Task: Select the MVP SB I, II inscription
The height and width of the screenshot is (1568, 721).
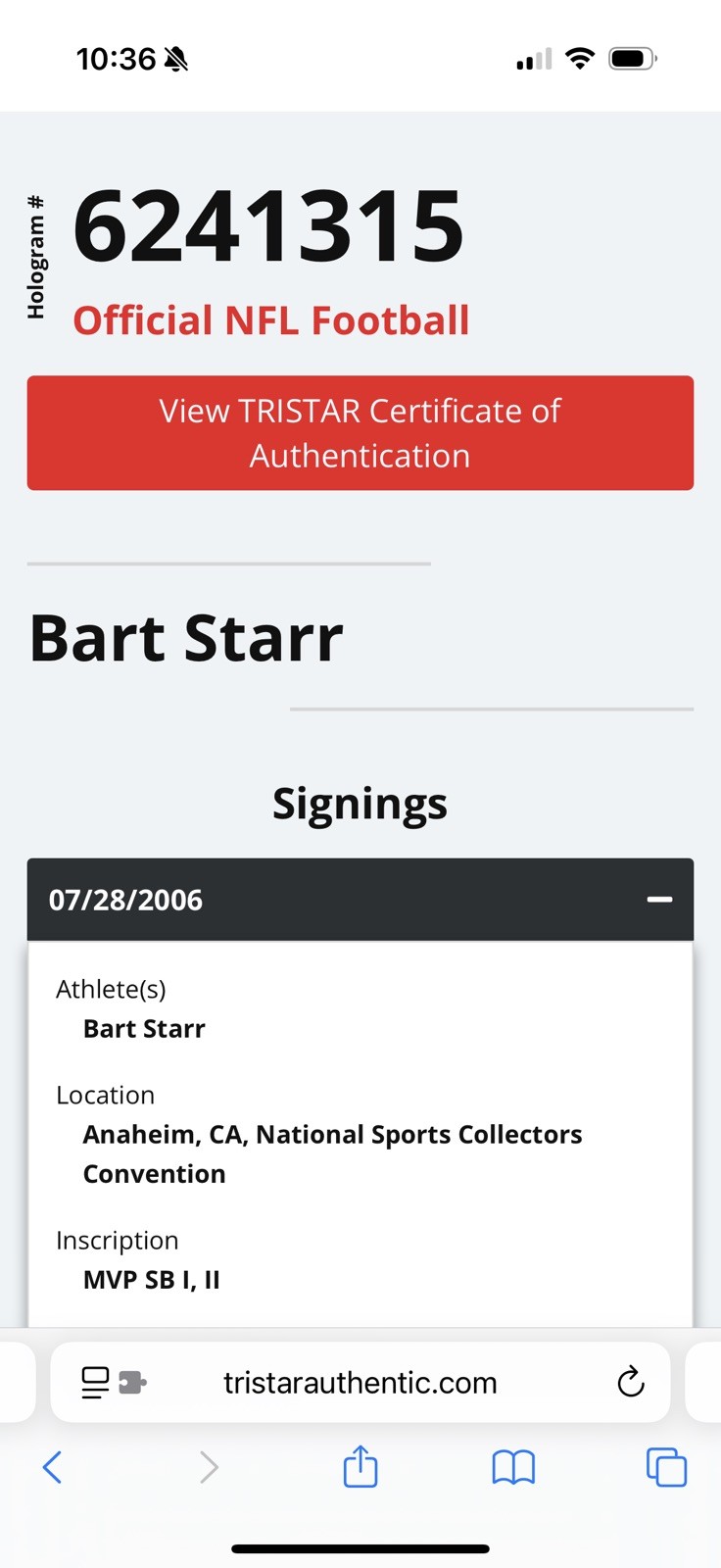Action: [x=151, y=1279]
